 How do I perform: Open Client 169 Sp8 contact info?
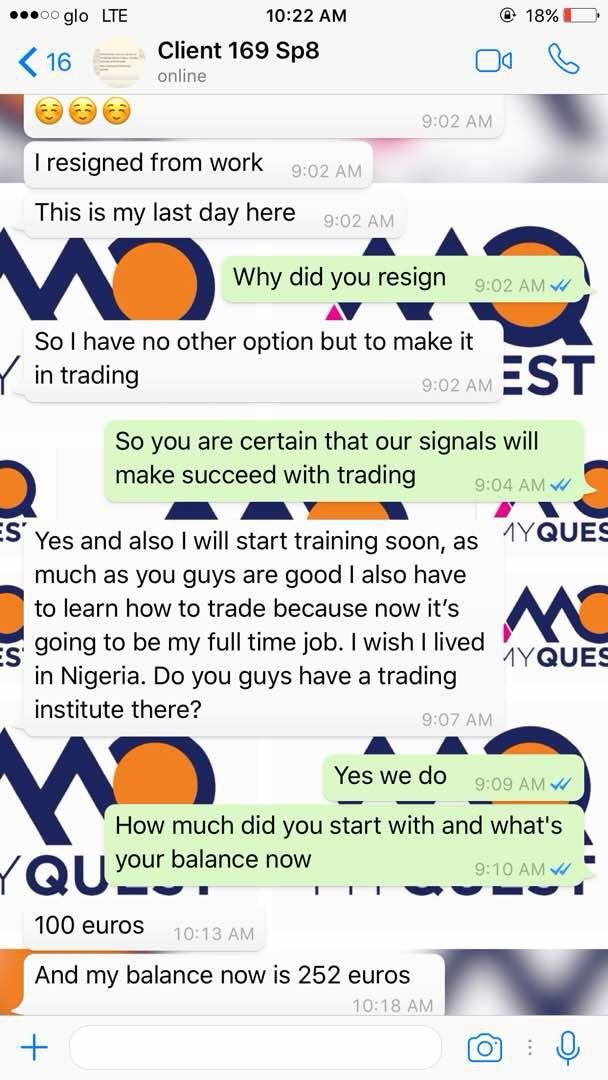click(x=238, y=61)
